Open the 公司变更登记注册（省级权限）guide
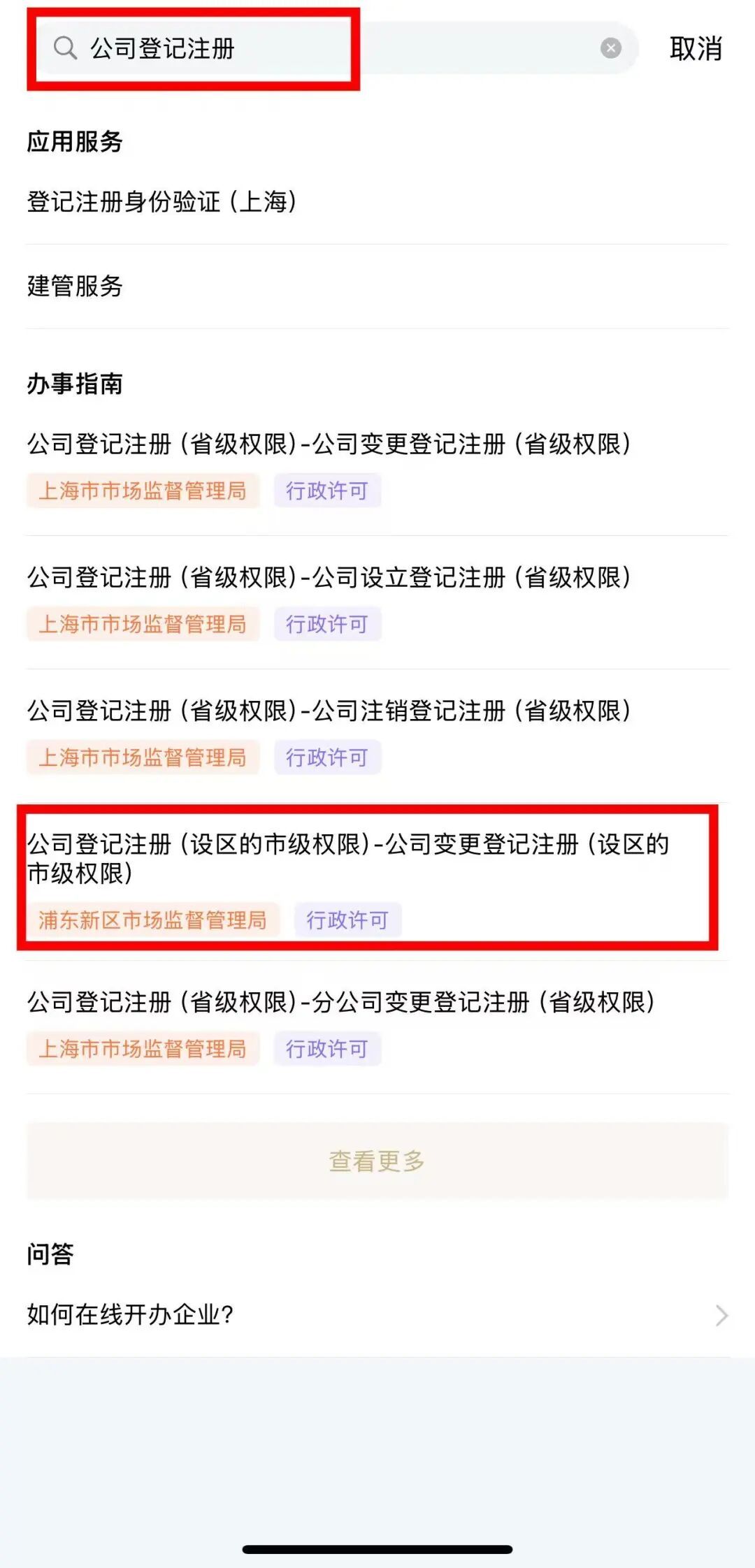The height and width of the screenshot is (1568, 755). click(329, 444)
